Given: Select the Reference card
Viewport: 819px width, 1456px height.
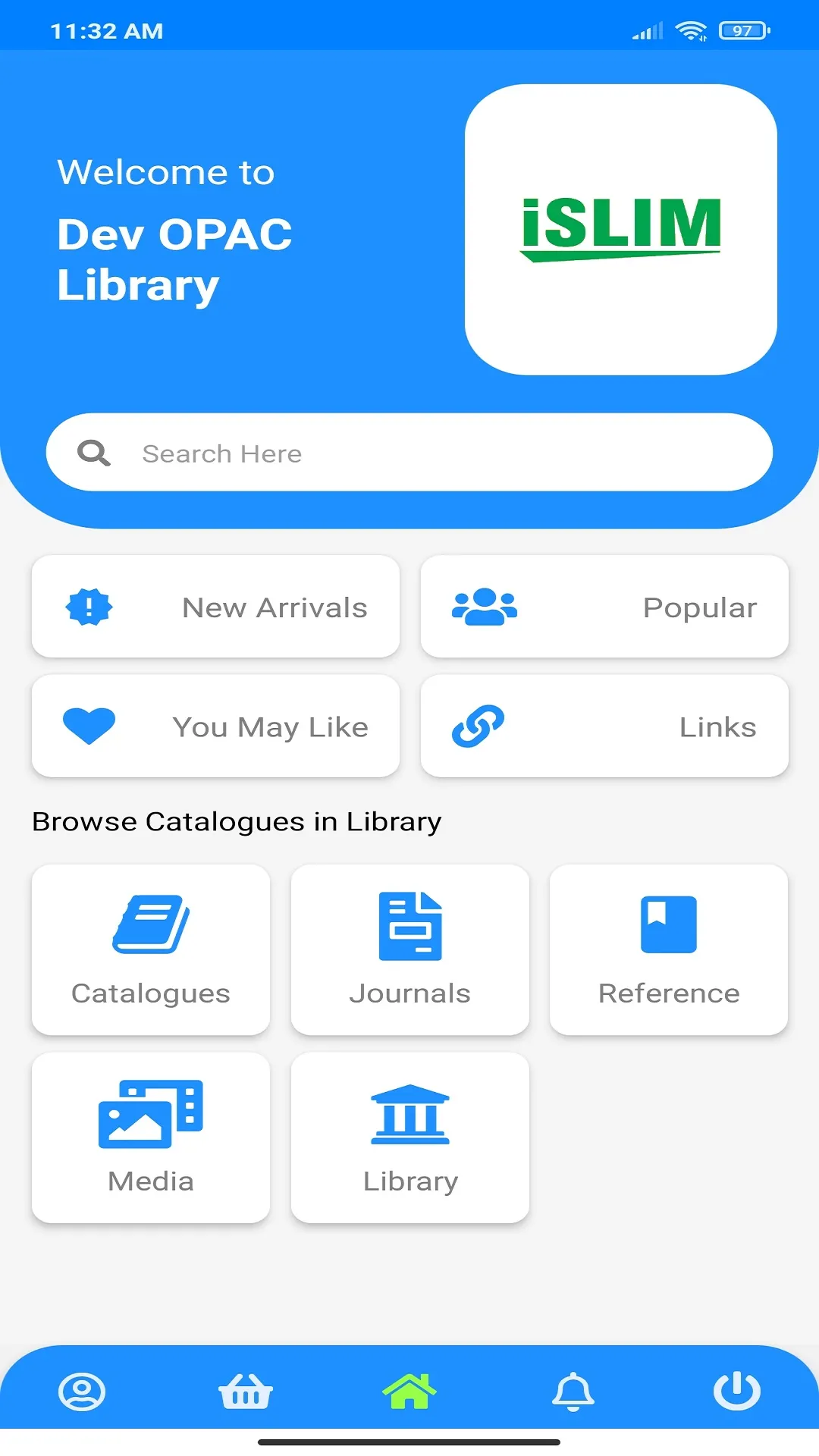Looking at the screenshot, I should coord(669,949).
